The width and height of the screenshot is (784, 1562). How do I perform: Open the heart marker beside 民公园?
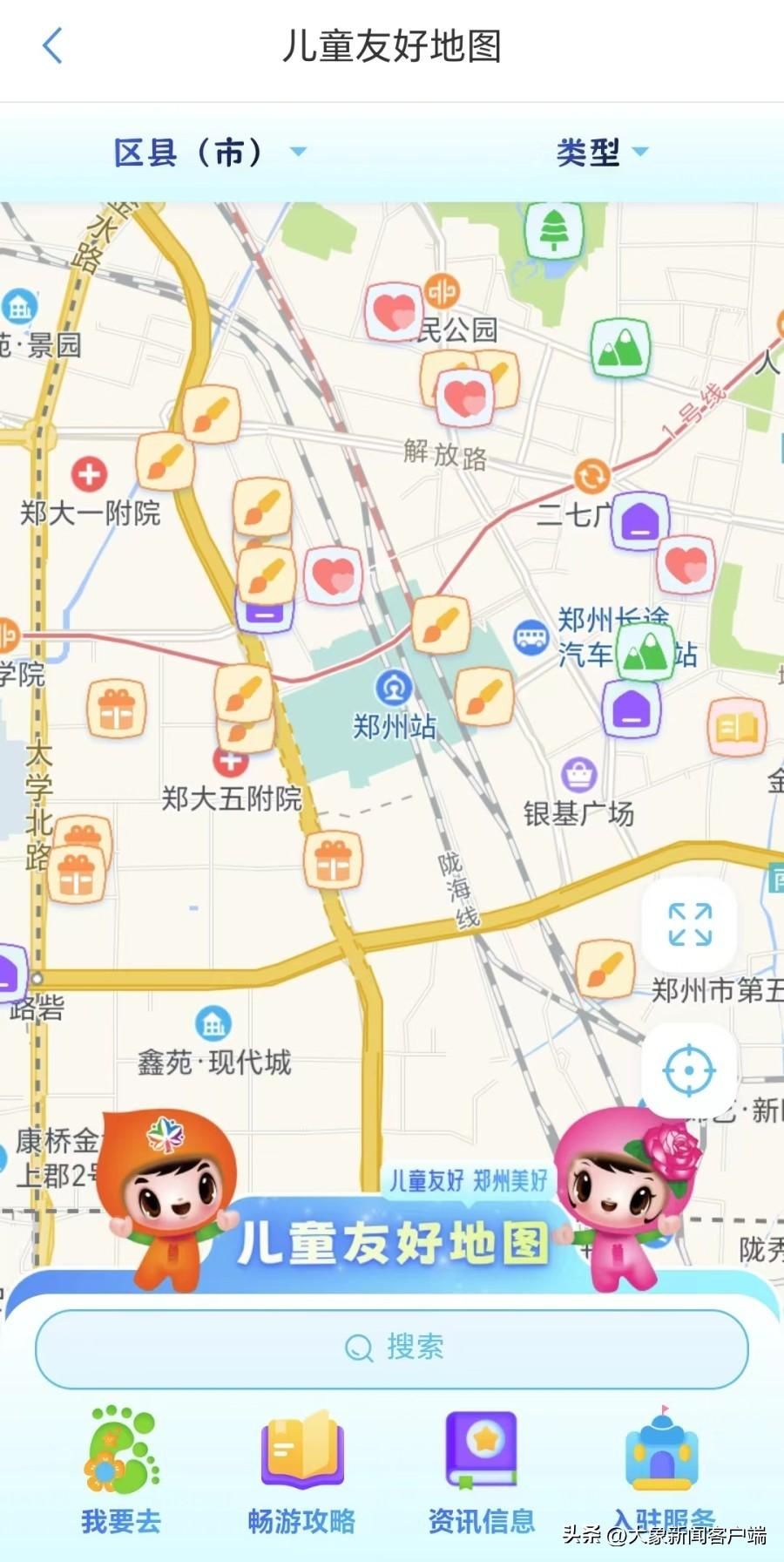(x=394, y=312)
